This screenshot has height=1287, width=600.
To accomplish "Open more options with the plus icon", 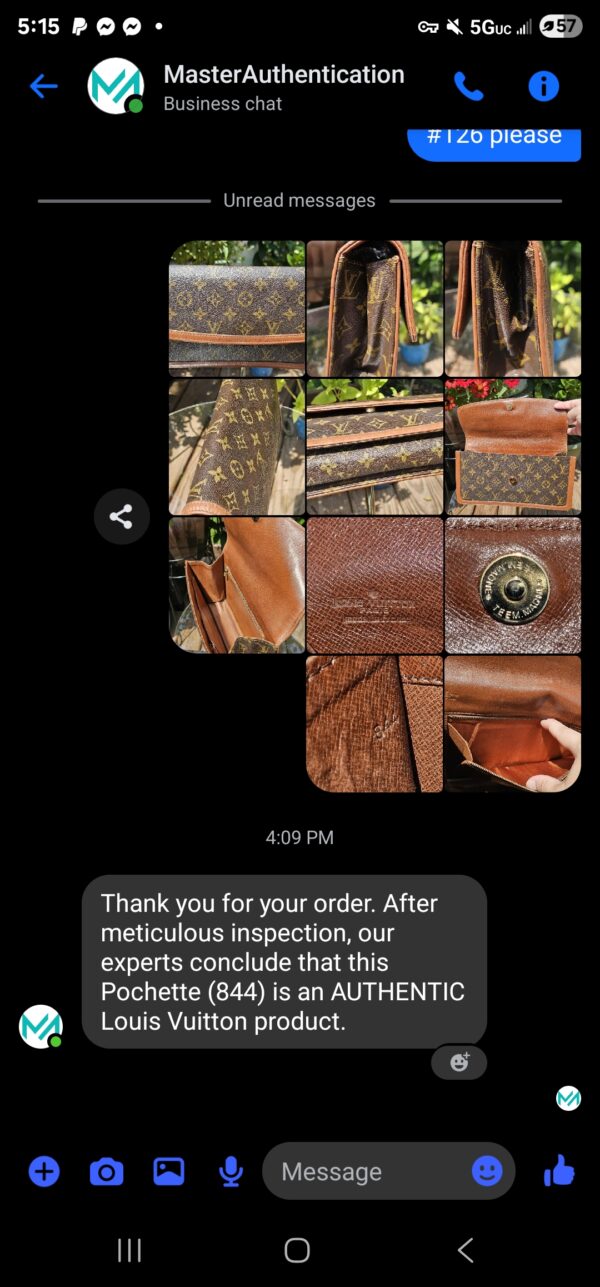I will coord(44,1171).
